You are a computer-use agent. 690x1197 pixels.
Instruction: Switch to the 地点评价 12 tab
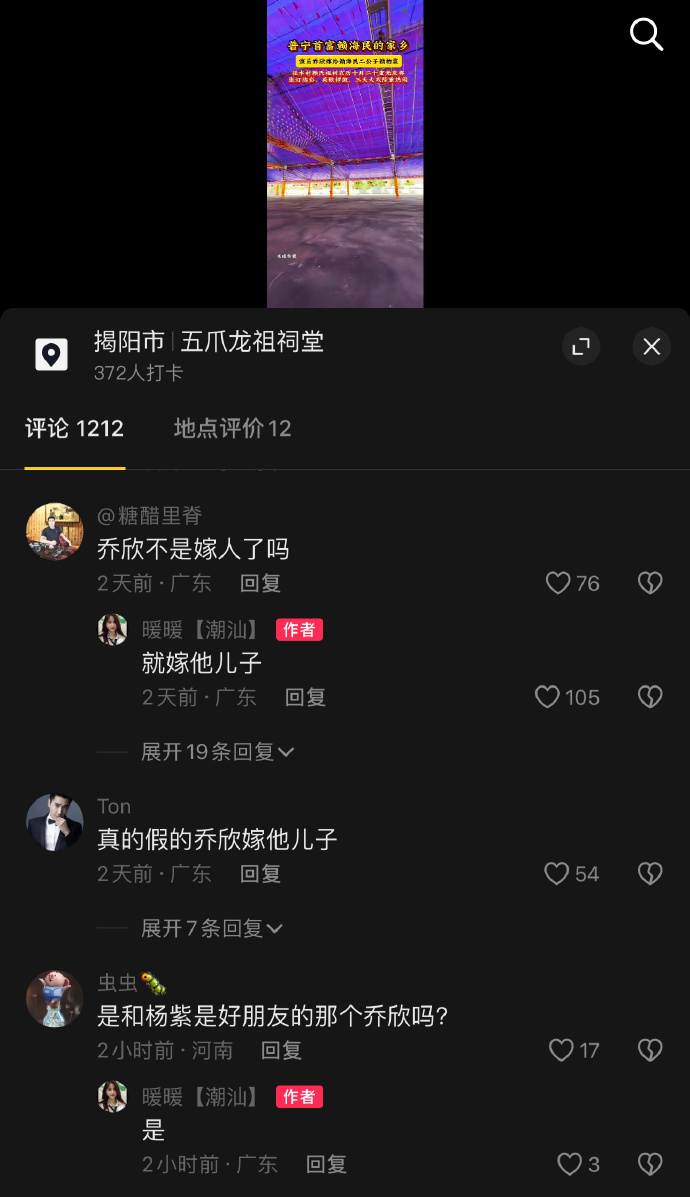pos(232,428)
